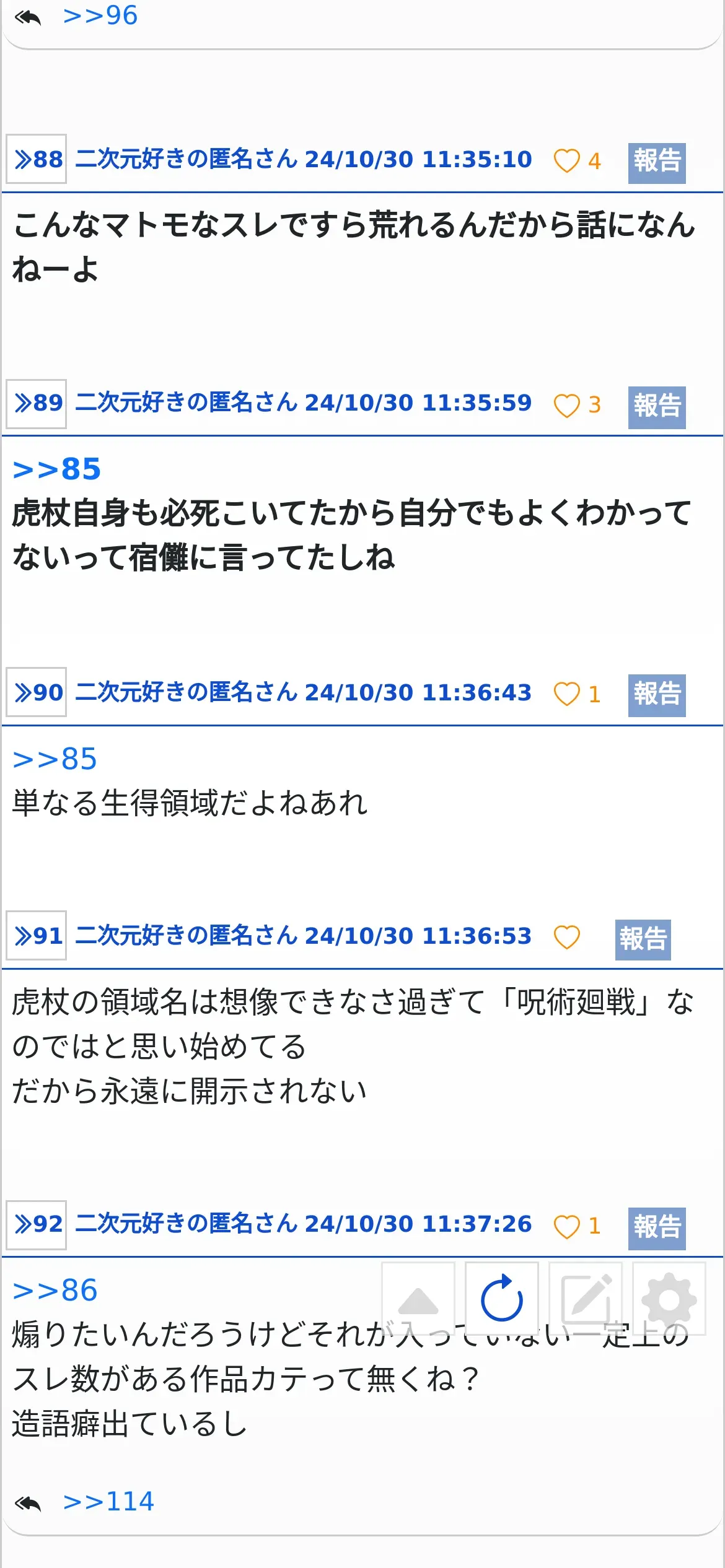Tap post number >>90
Viewport: 725px width, 1568px height.
37,692
